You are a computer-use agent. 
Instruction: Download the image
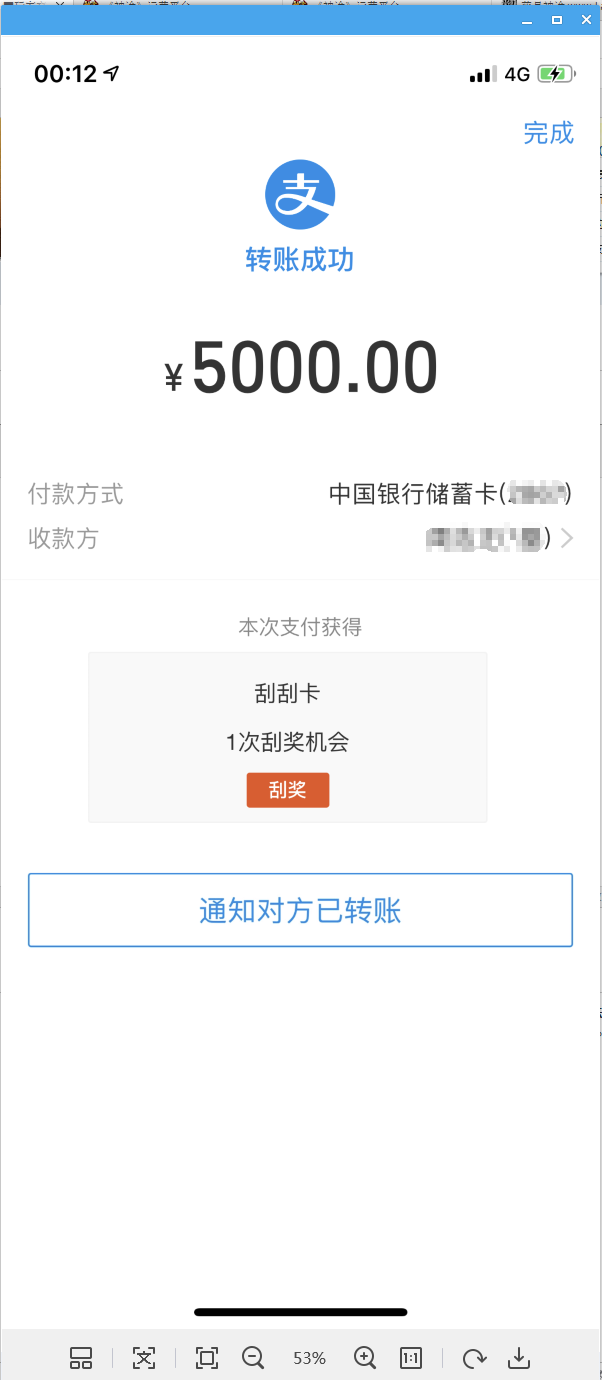point(518,1357)
